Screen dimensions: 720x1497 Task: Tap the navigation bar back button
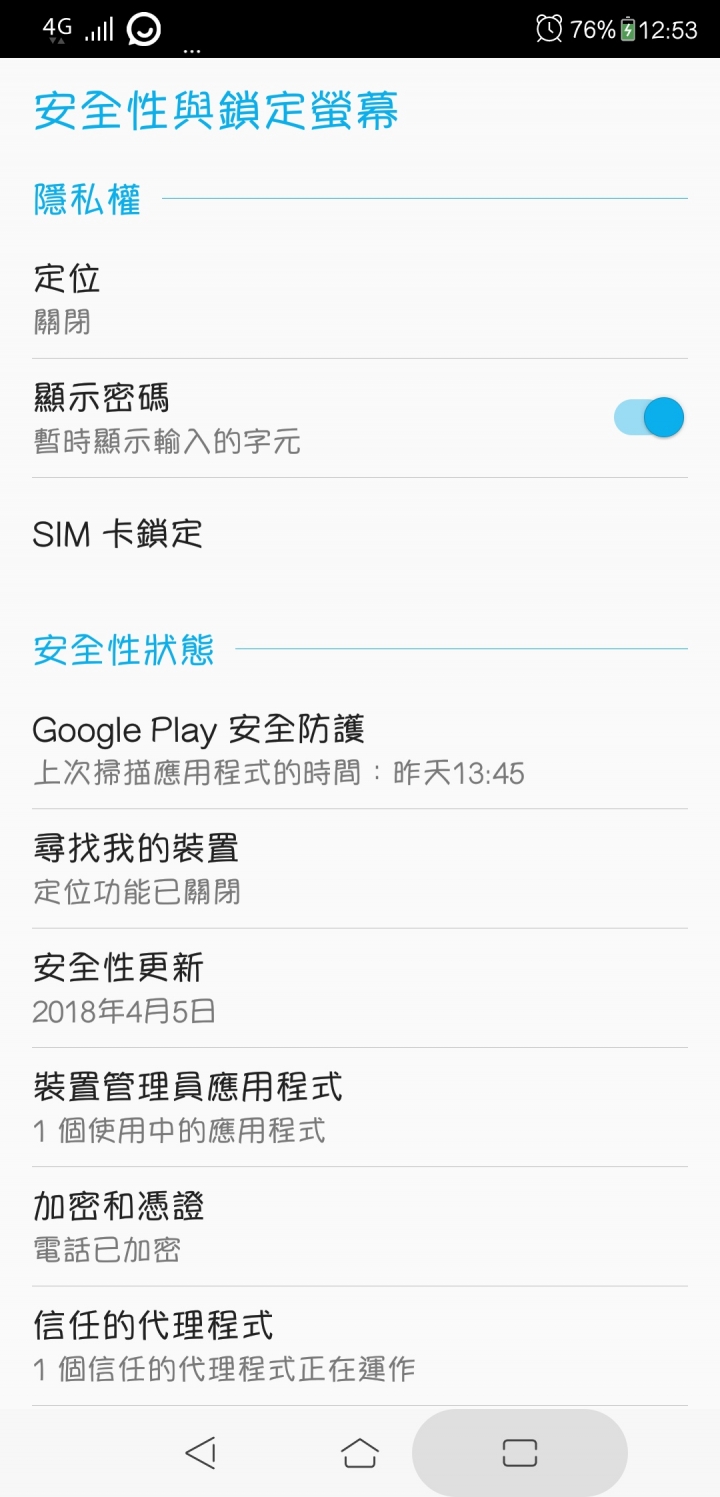coord(201,1453)
